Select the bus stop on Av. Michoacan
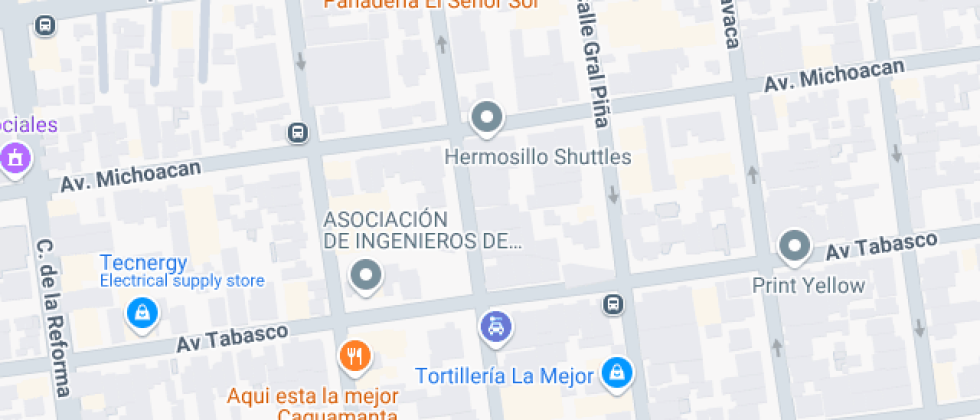The width and height of the screenshot is (980, 420). (x=297, y=132)
